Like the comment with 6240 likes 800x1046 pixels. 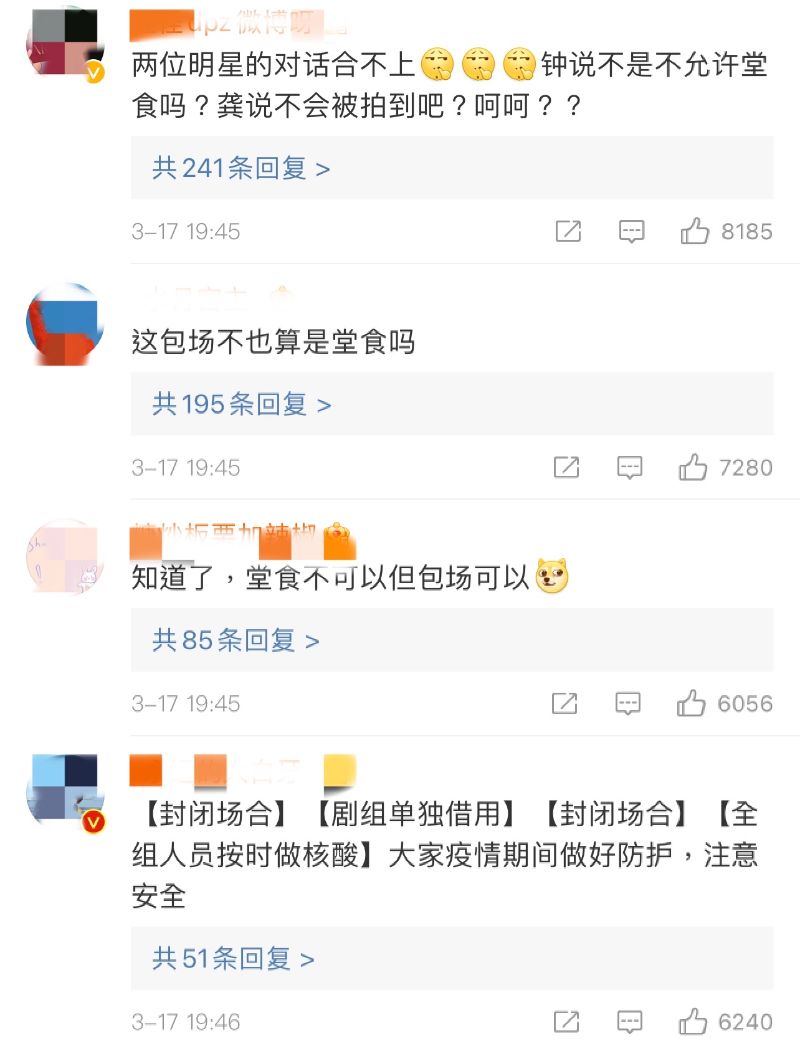[692, 1022]
